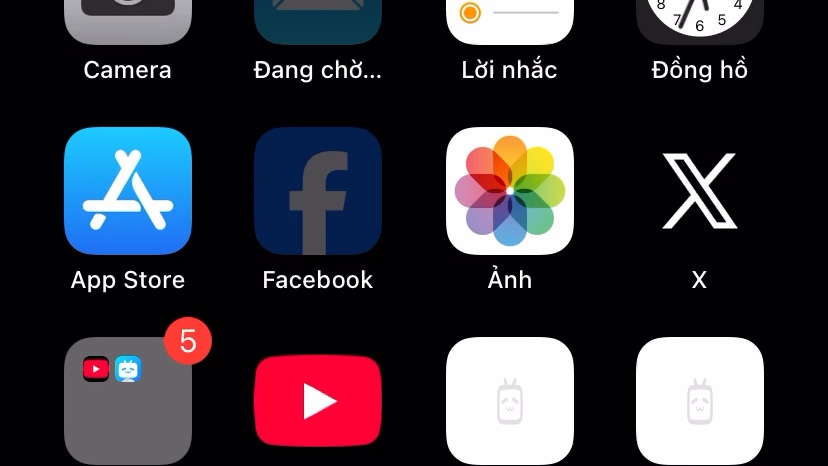Open the App Store
This screenshot has height=466, width=828.
click(128, 191)
